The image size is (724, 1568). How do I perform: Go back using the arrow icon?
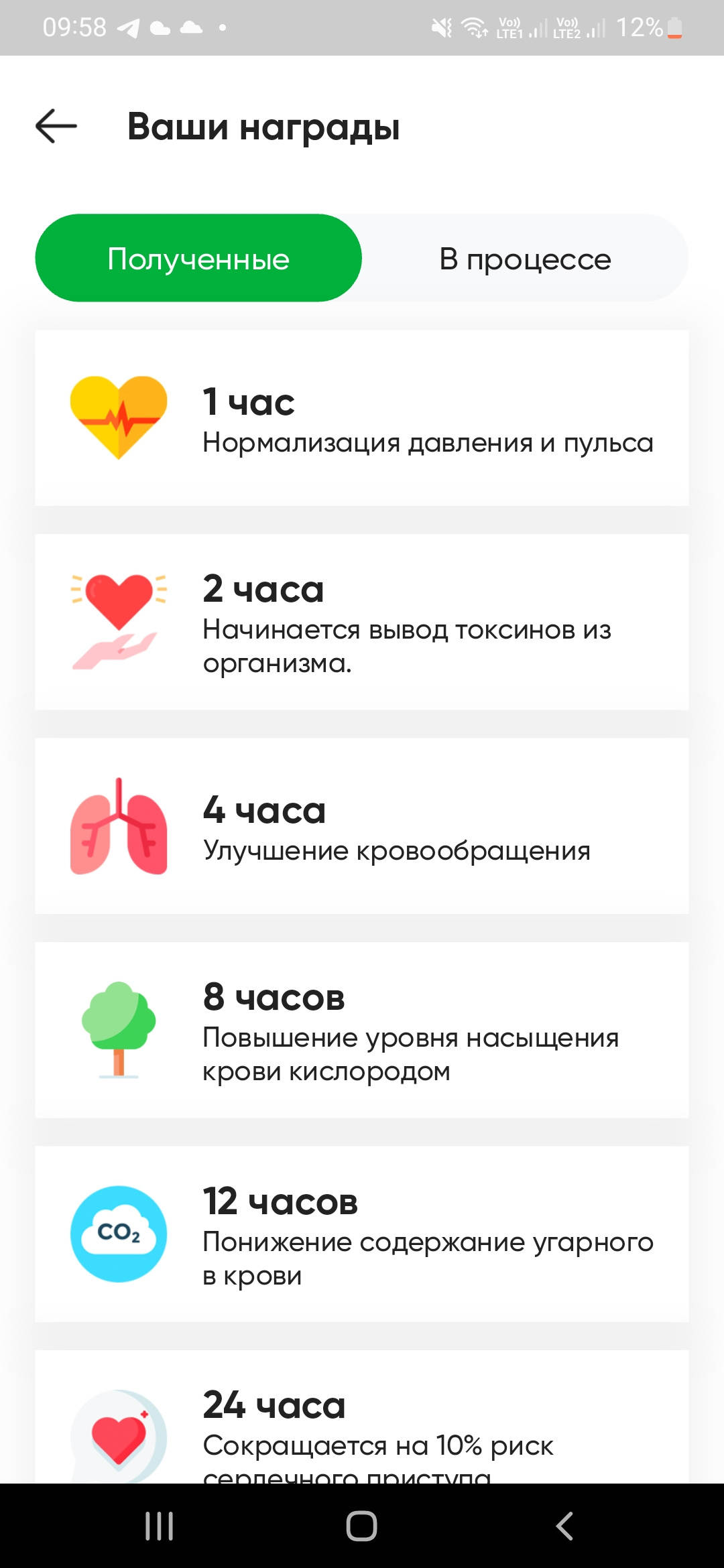(x=56, y=126)
